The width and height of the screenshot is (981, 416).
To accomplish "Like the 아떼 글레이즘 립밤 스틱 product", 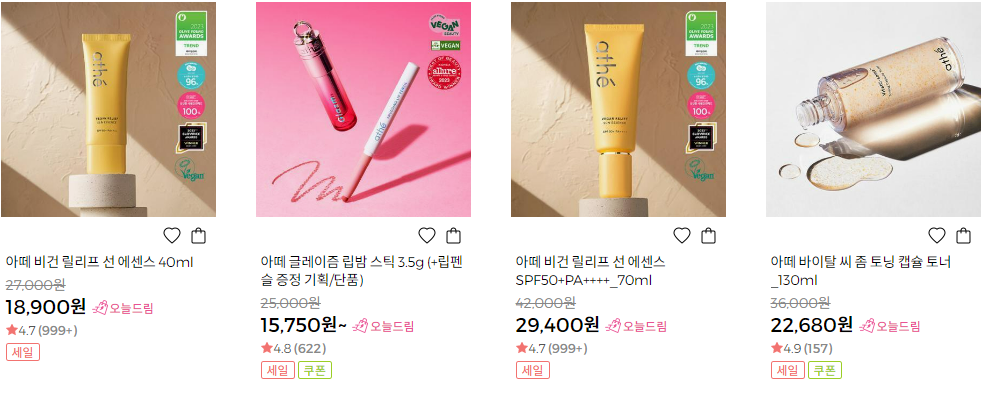I will coord(426,236).
